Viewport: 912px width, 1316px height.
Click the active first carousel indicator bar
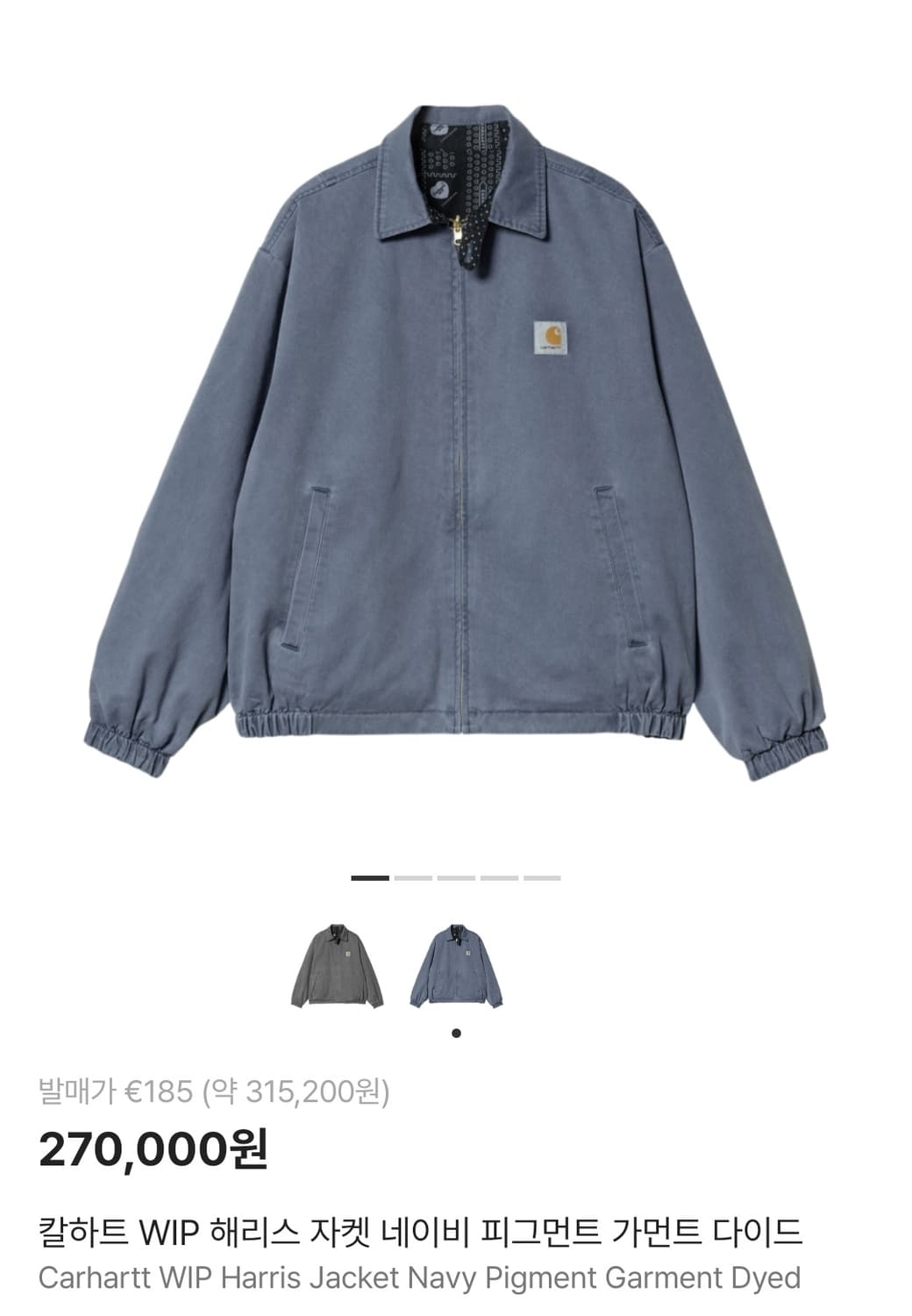click(371, 876)
